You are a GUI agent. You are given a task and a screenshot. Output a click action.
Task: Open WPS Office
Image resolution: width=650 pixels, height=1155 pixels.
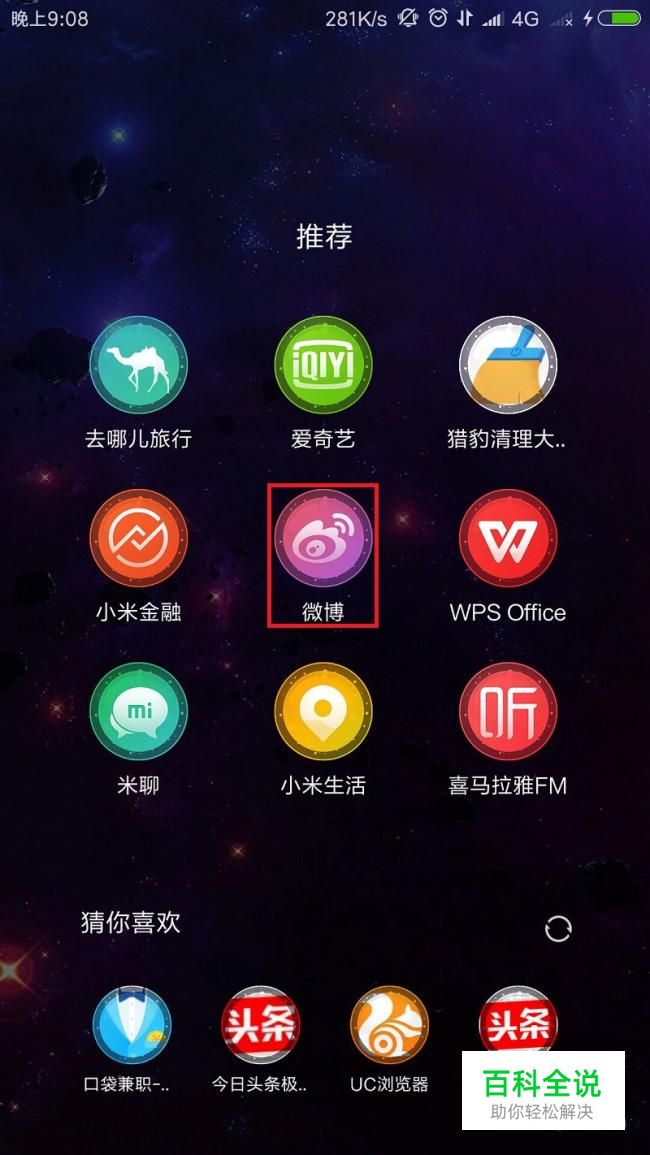tap(507, 538)
